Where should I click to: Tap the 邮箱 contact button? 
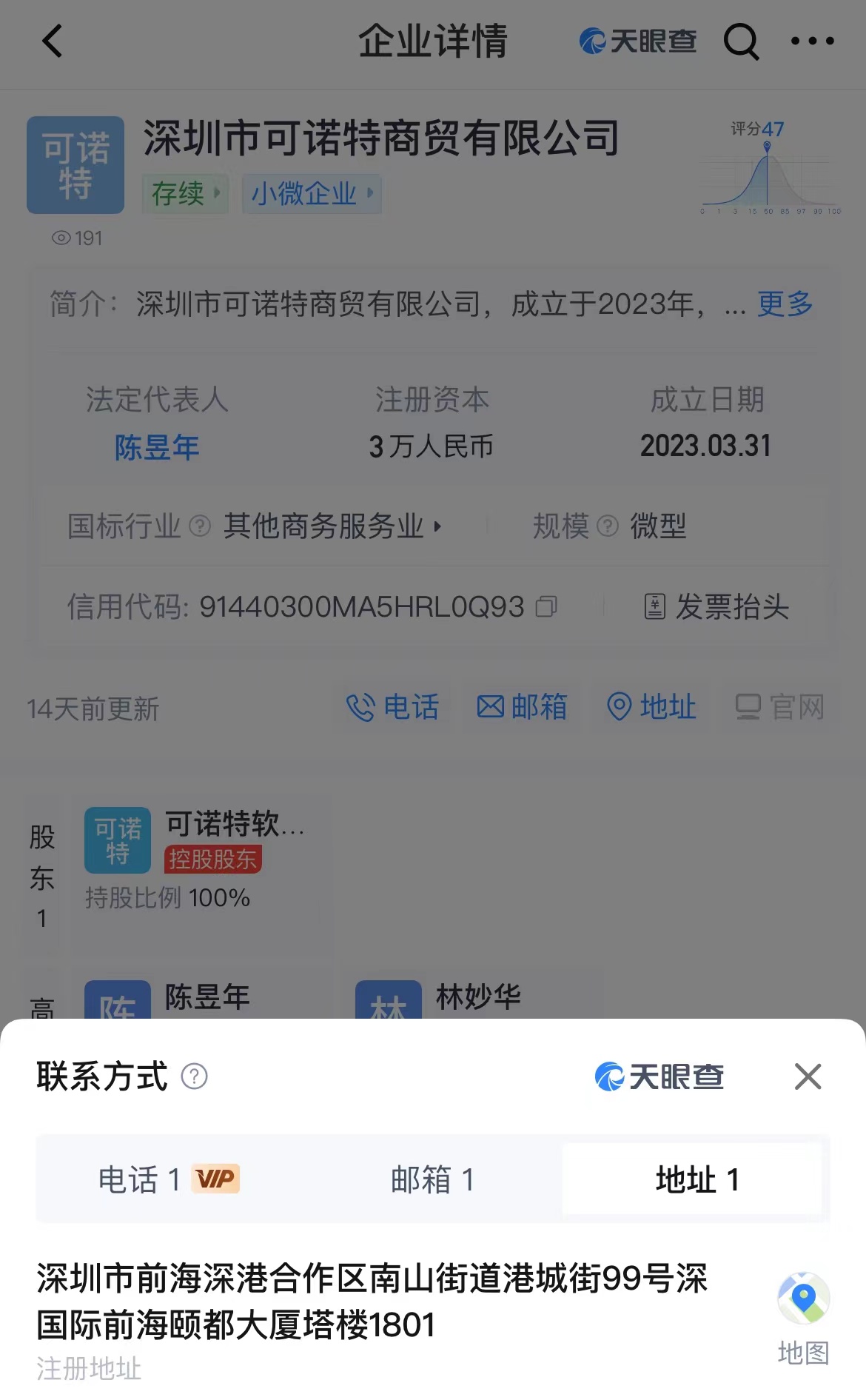(x=522, y=707)
